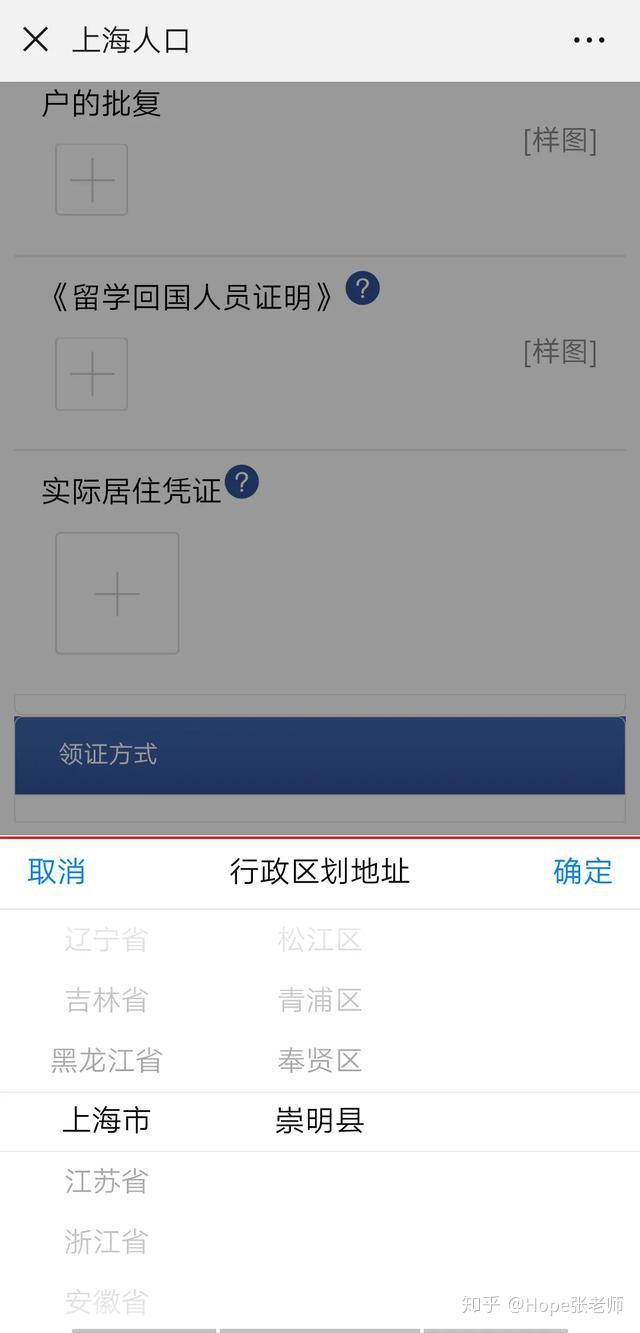
Task: Open the overflow menu at top right
Action: pos(589,40)
